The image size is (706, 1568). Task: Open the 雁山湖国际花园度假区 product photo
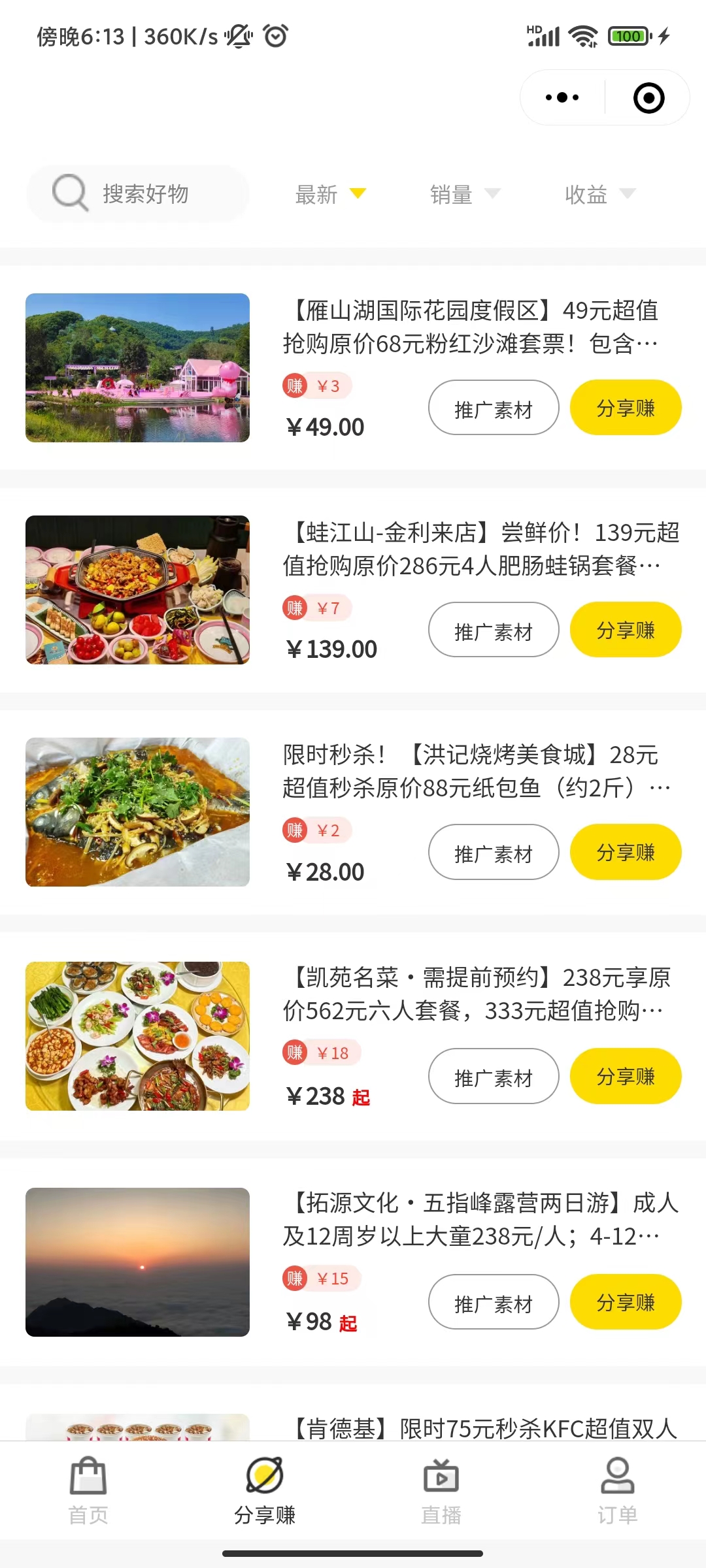coord(137,368)
